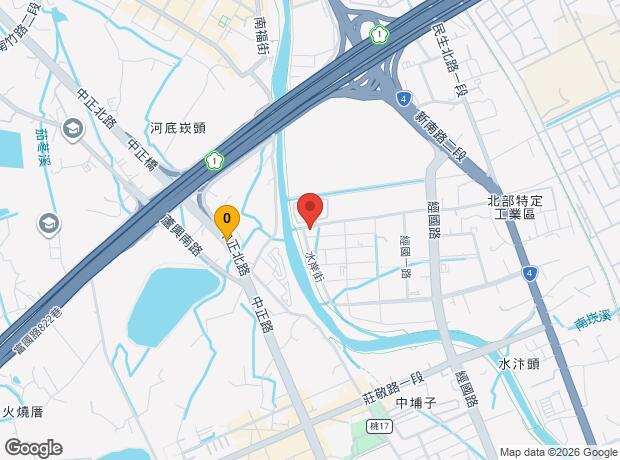Image resolution: width=620 pixels, height=460 pixels.
Task: Open the school icon near 中正北路
Action: [x=73, y=130]
